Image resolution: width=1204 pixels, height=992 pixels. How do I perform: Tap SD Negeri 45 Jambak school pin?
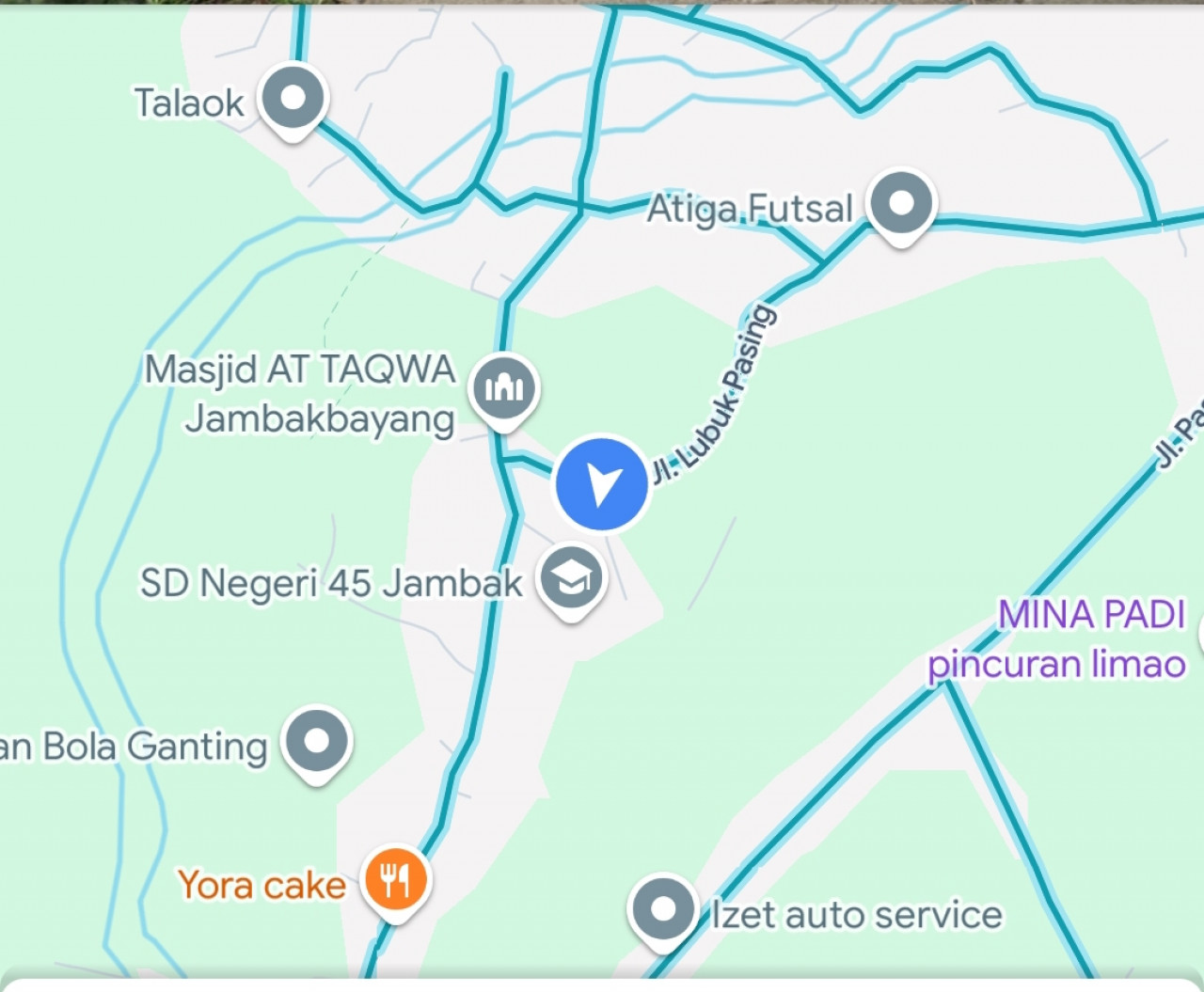pyautogui.click(x=570, y=578)
